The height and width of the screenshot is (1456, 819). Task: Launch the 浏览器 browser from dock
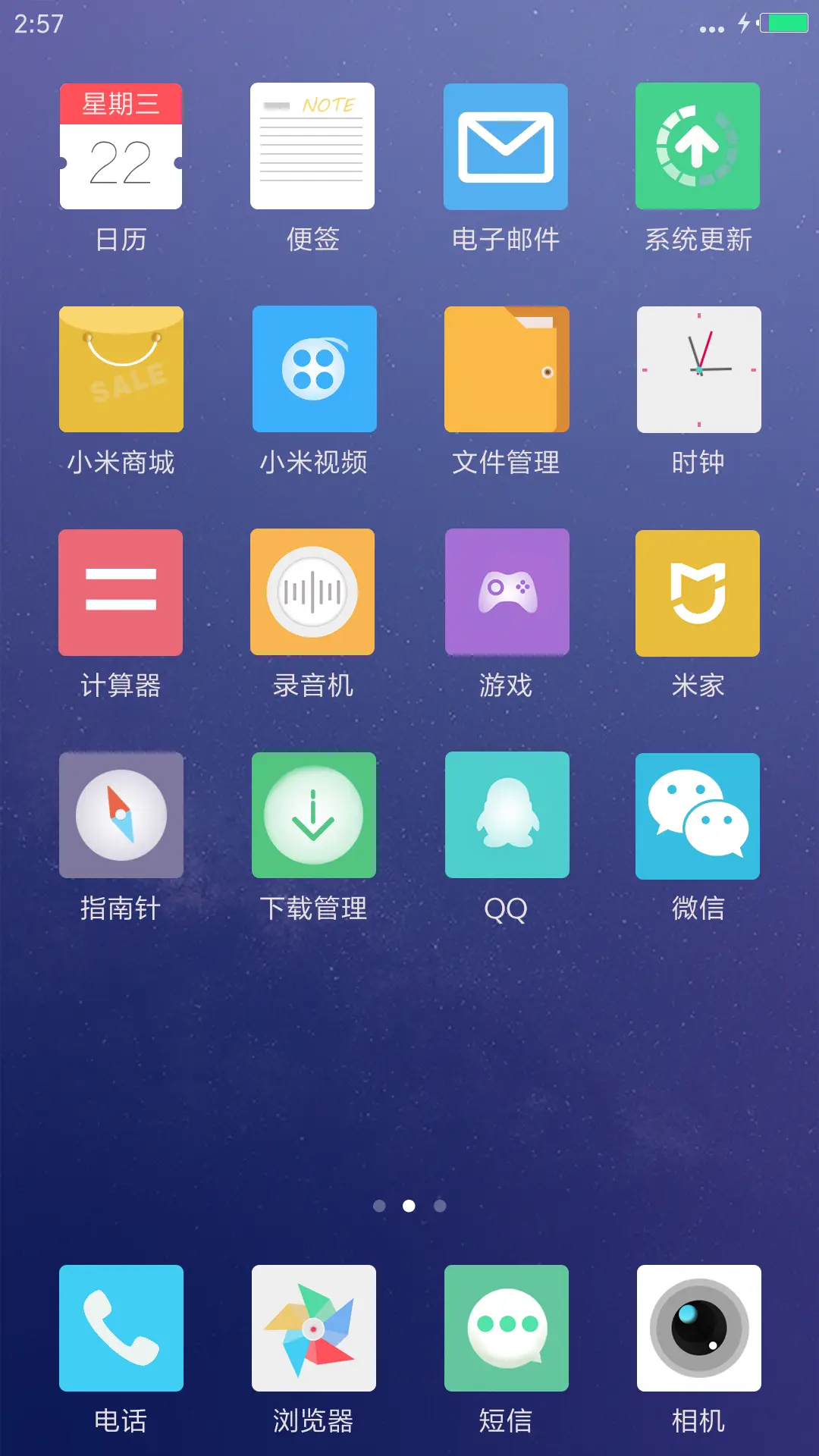[x=313, y=1329]
